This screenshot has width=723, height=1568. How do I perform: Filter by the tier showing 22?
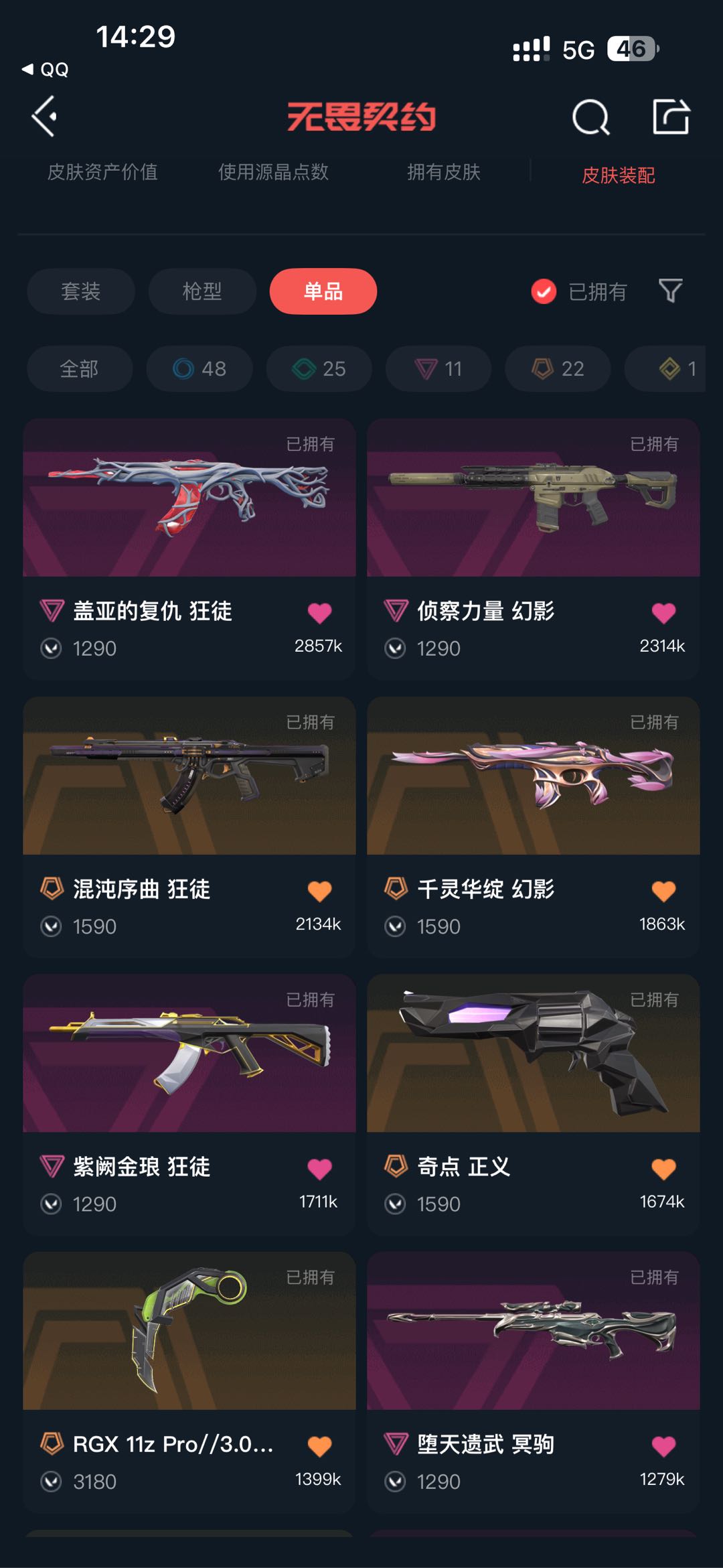tap(558, 368)
